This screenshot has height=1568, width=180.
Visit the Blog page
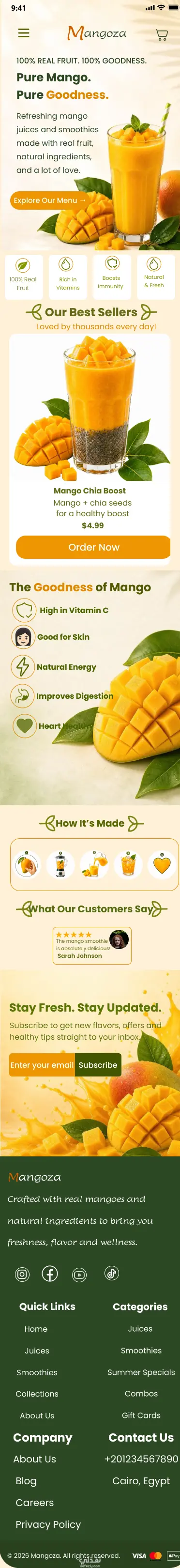(x=26, y=1480)
